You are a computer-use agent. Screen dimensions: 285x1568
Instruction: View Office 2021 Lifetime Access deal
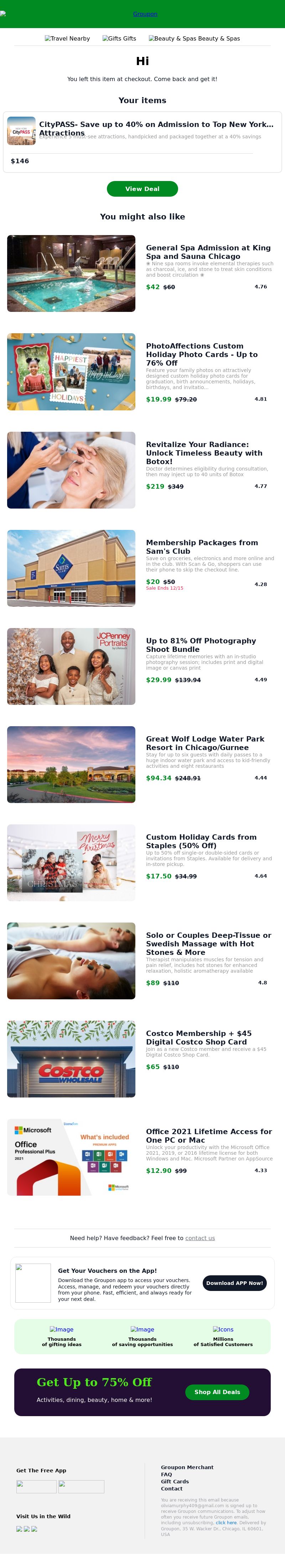208,1135
